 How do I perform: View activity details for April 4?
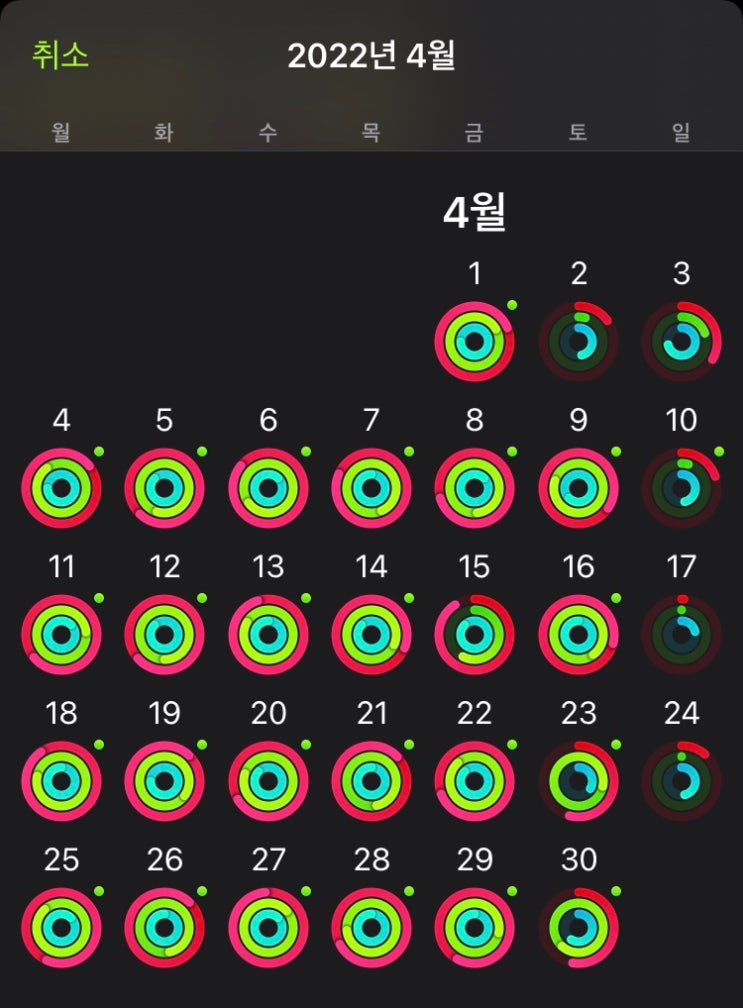(62, 488)
